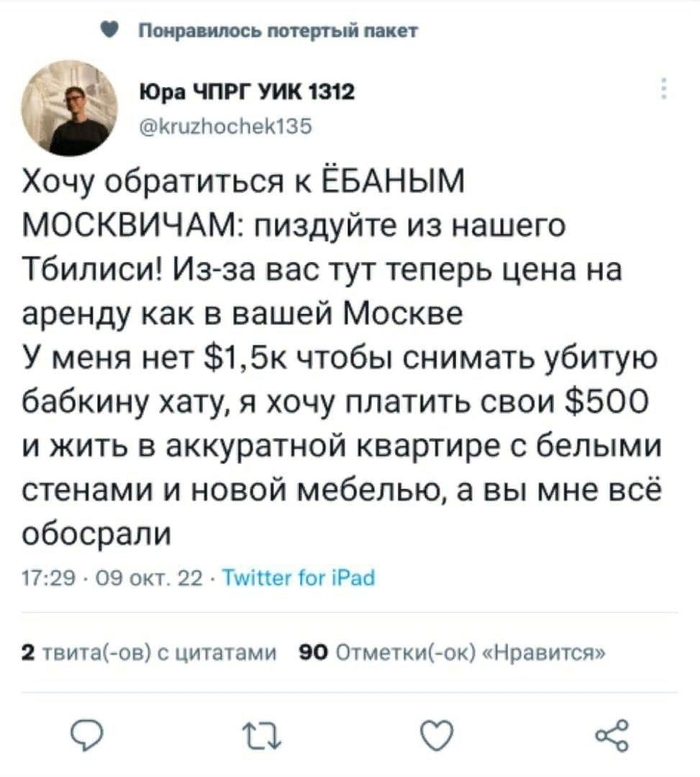
Task: Retweet this post
Action: pyautogui.click(x=255, y=739)
